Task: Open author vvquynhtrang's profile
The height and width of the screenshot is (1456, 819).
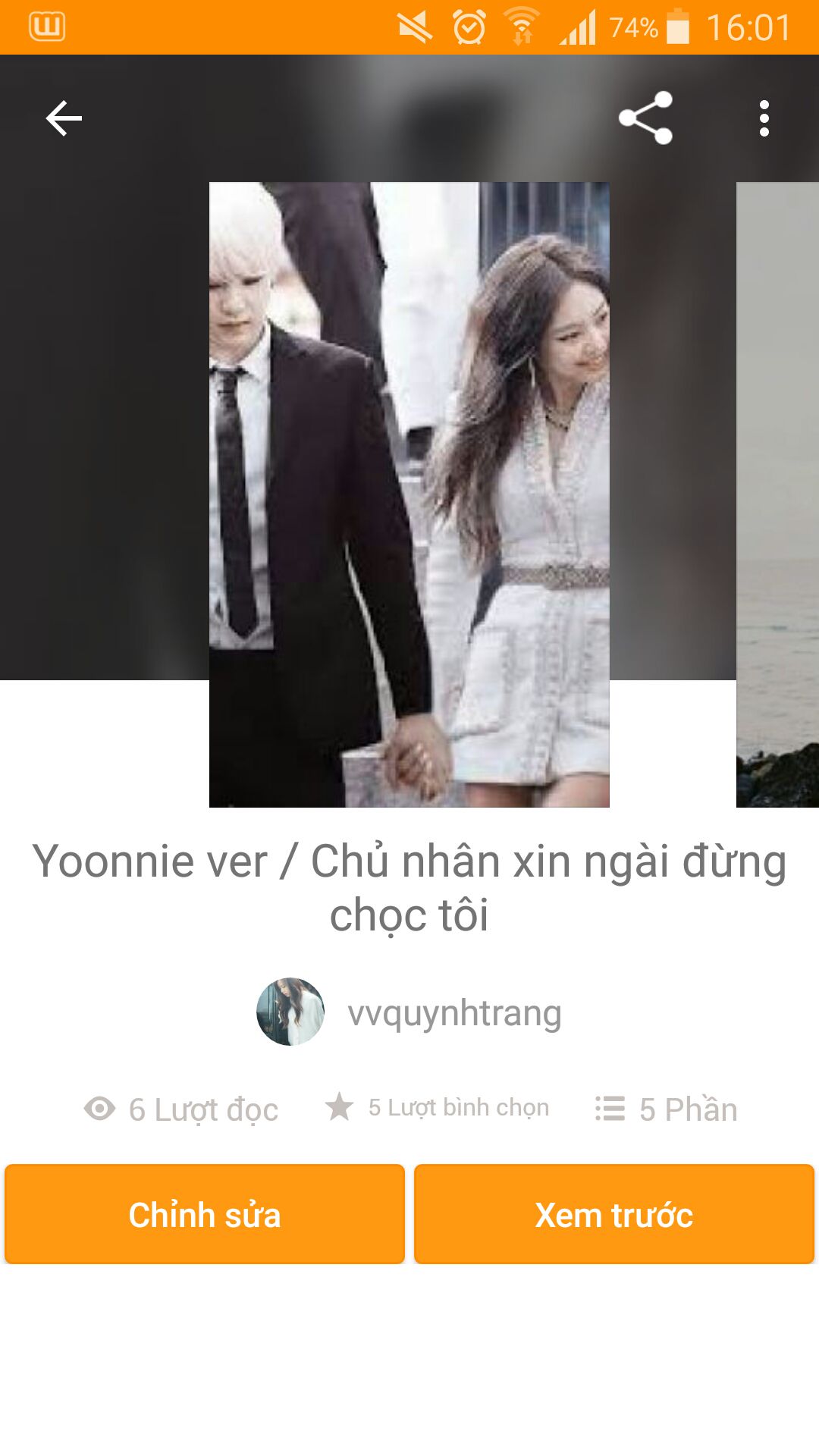Action: (409, 1012)
